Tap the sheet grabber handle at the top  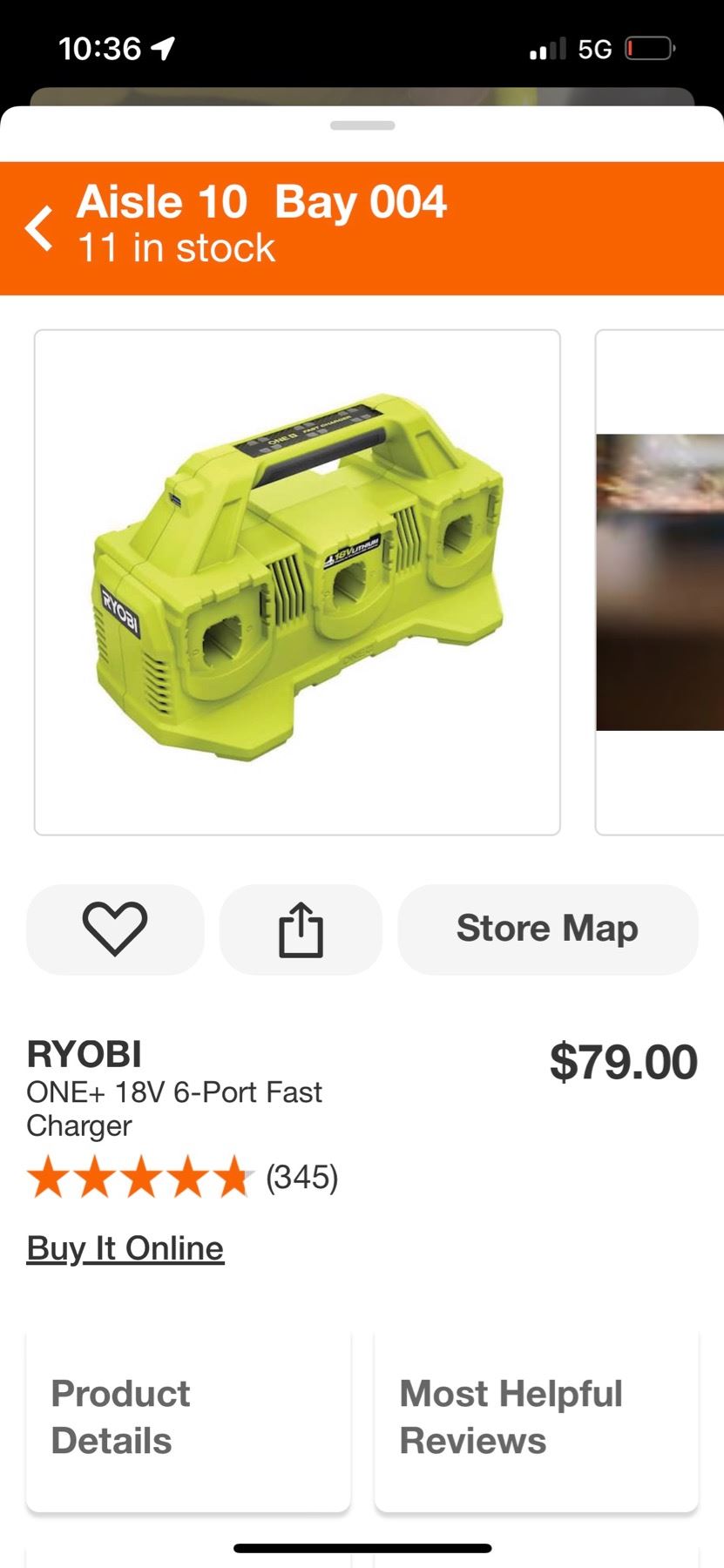362,125
